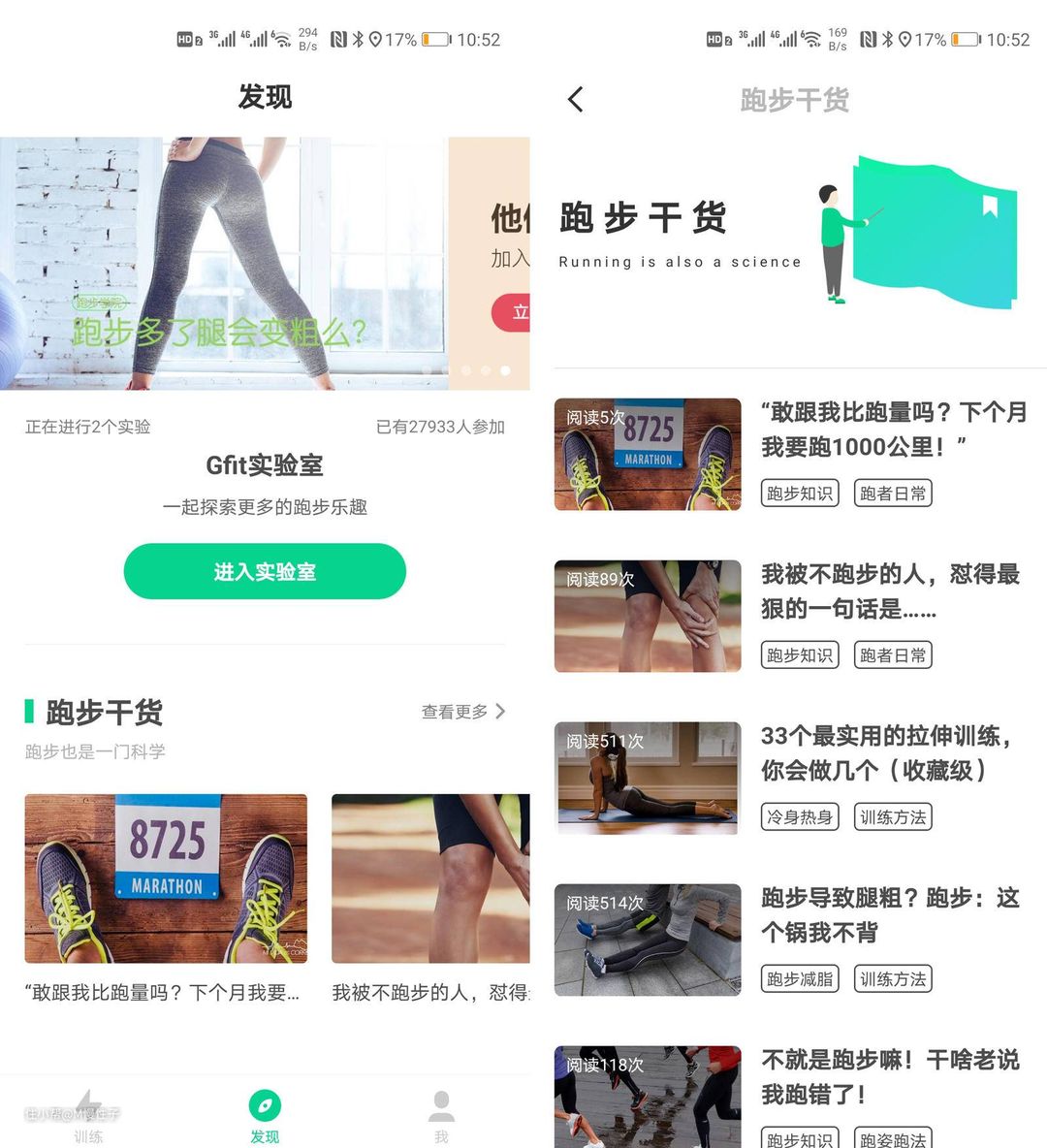
Task: Open the 8725 marathon card in 发现
Action: coord(166,878)
